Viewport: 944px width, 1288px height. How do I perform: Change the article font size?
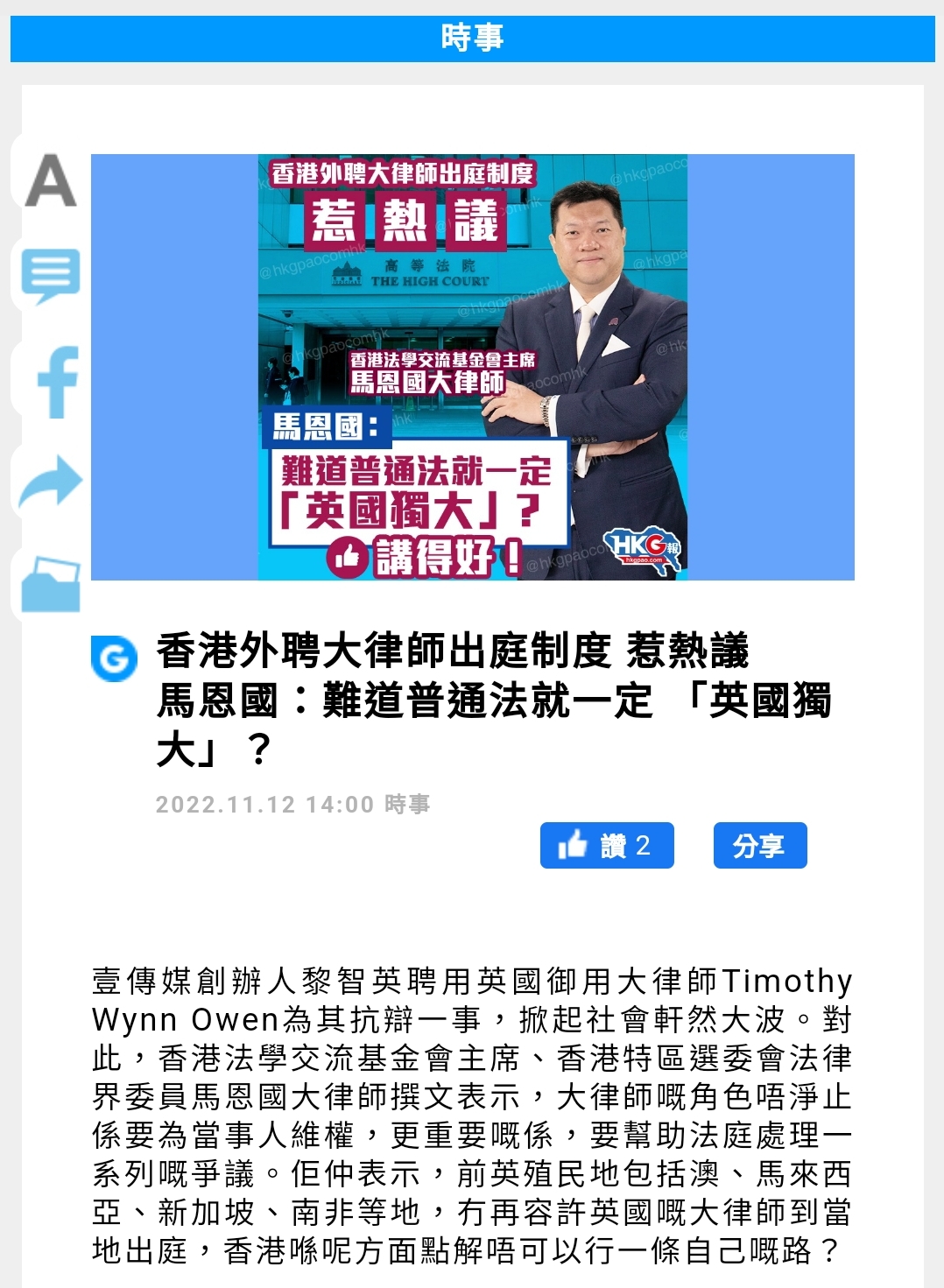(51, 180)
